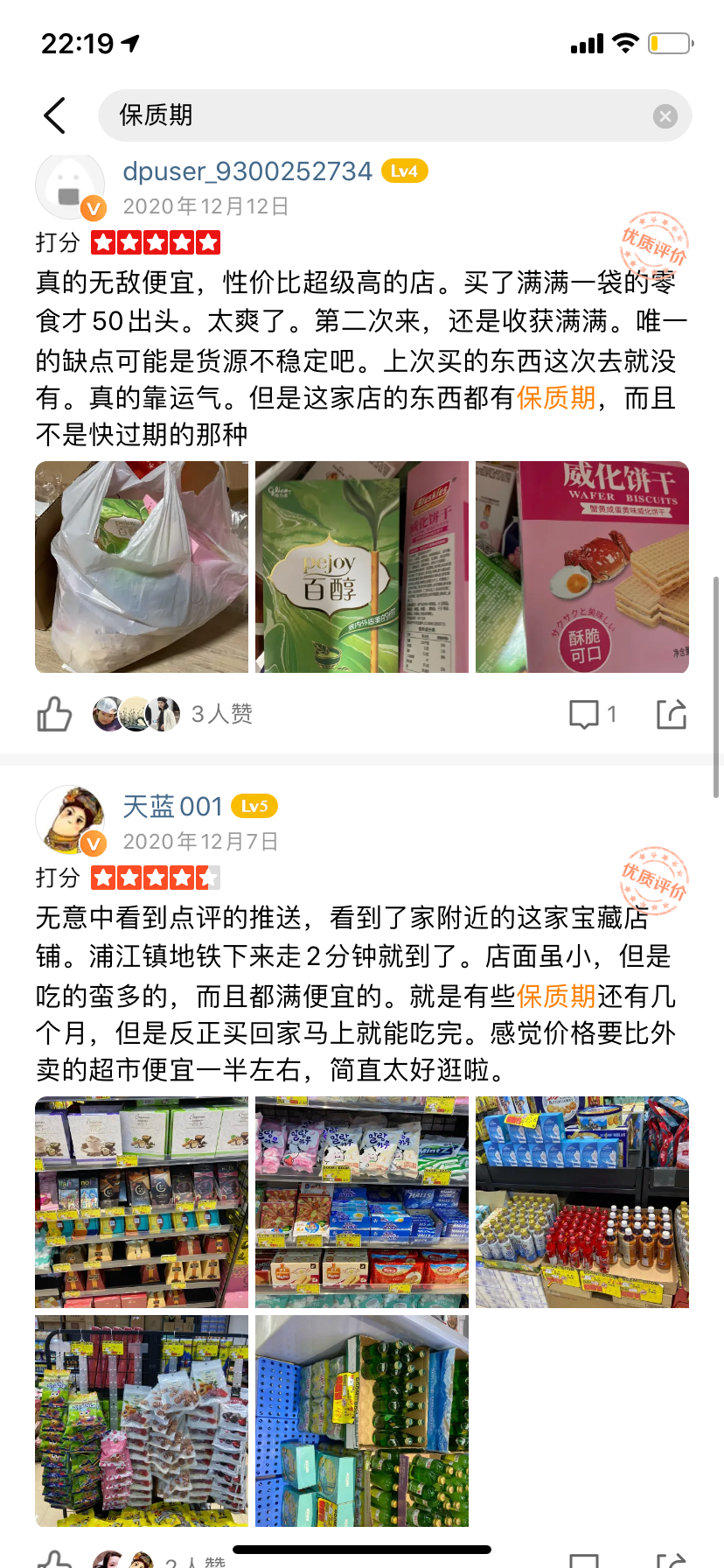Clear the search text 保质期
The width and height of the screenshot is (724, 1568).
[665, 116]
